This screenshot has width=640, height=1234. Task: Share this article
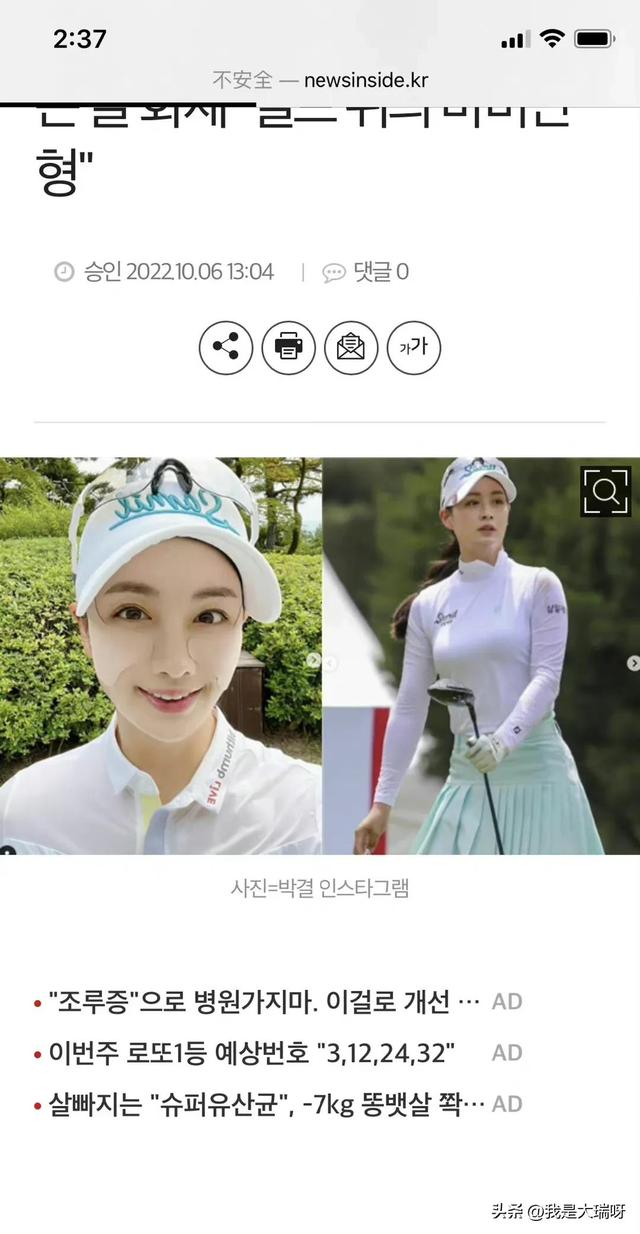pyautogui.click(x=226, y=348)
